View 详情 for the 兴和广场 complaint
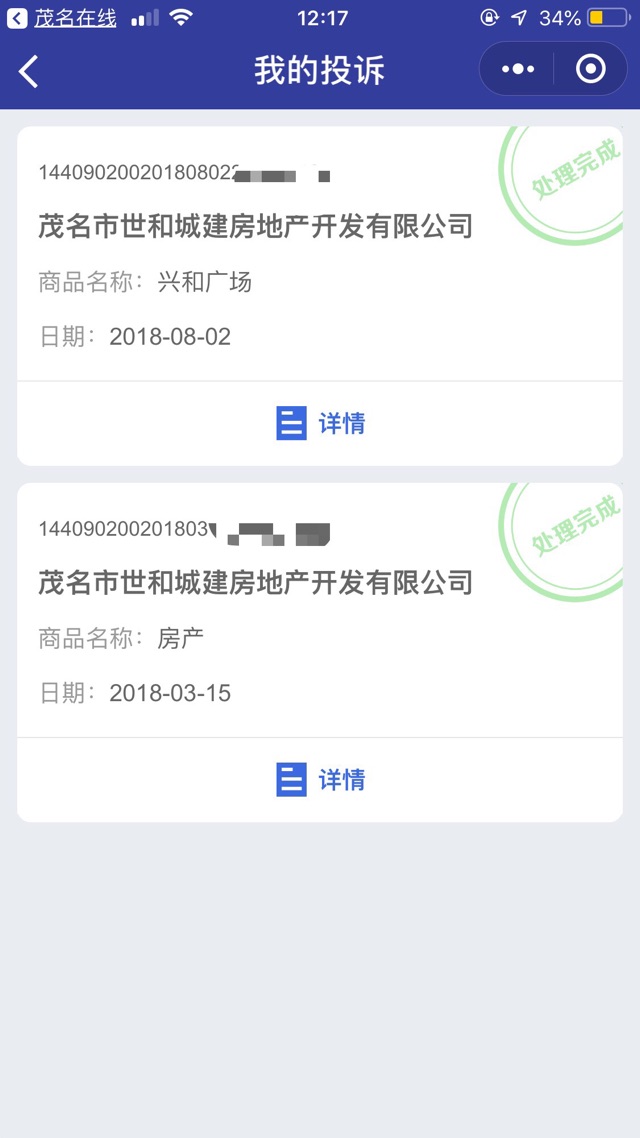This screenshot has height=1138, width=640. 320,423
